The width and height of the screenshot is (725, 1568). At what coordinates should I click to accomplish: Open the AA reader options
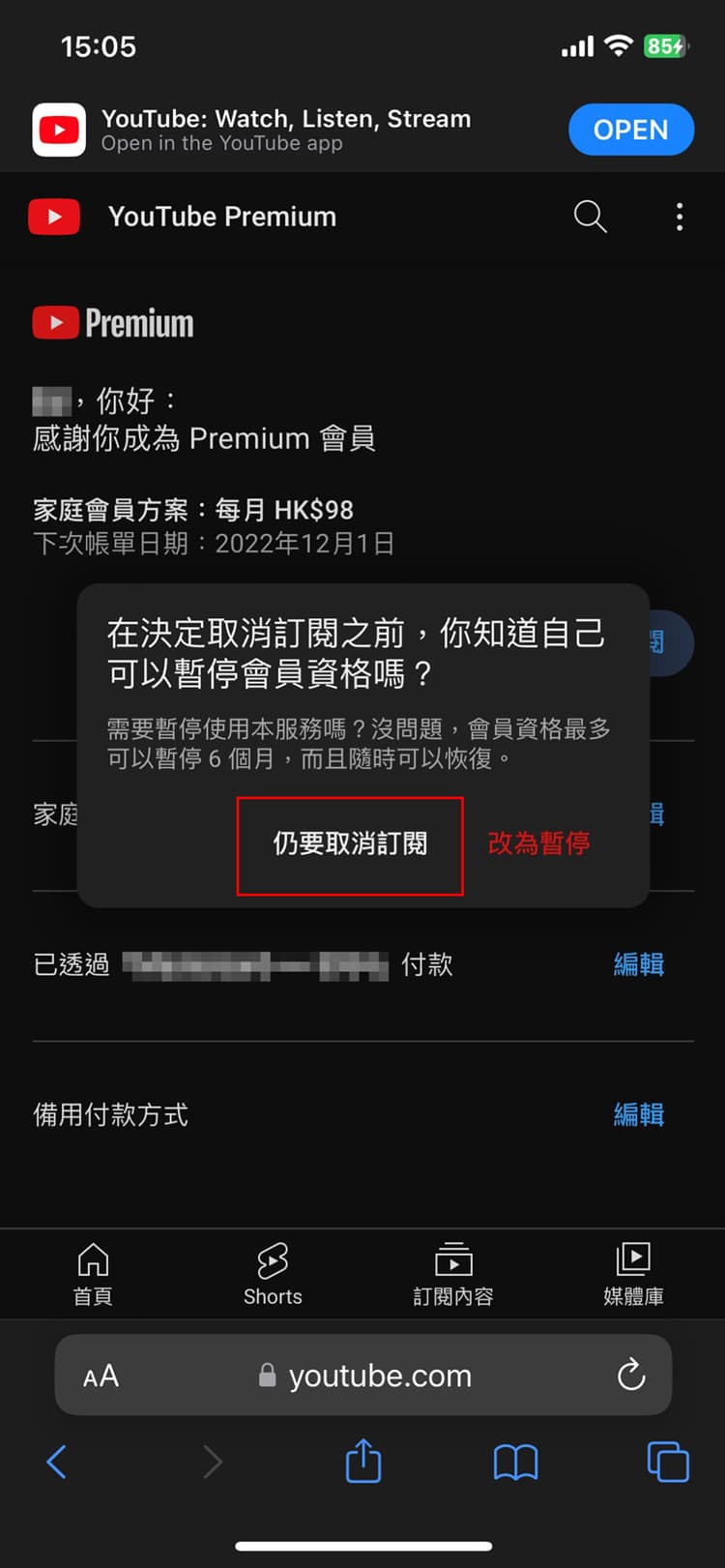(x=101, y=1376)
